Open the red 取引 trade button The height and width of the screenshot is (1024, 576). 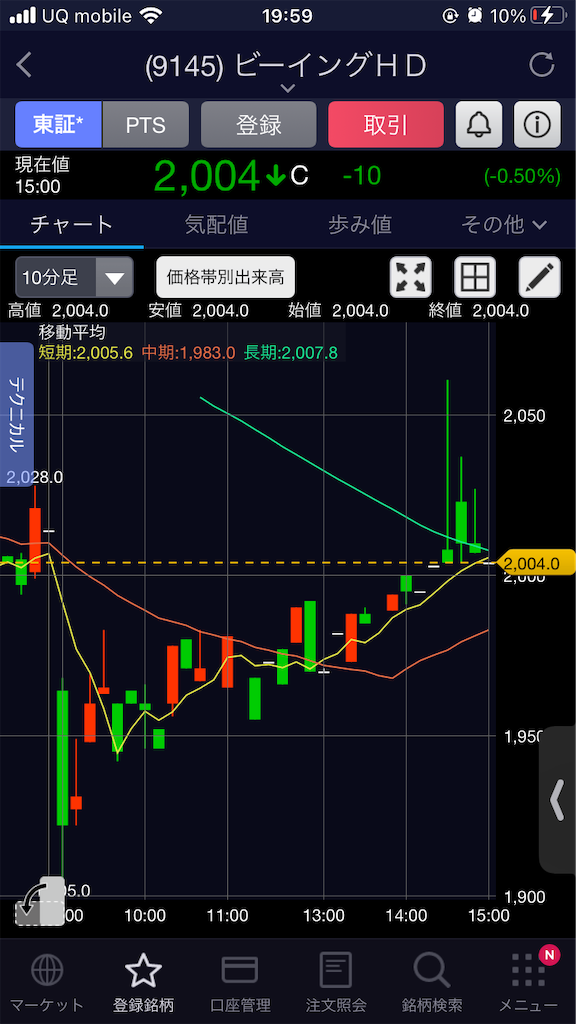point(386,124)
